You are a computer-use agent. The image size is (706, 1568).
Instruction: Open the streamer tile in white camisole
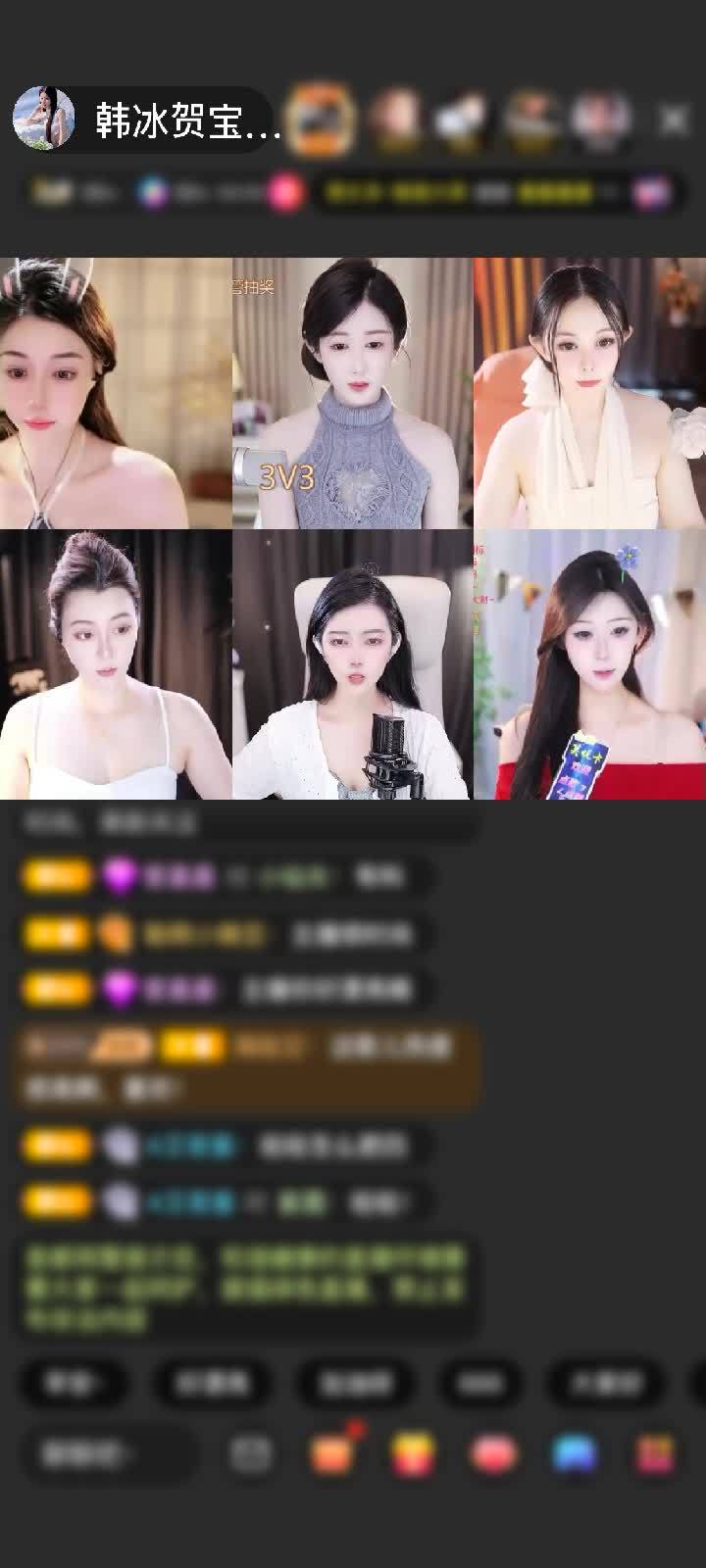point(115,664)
